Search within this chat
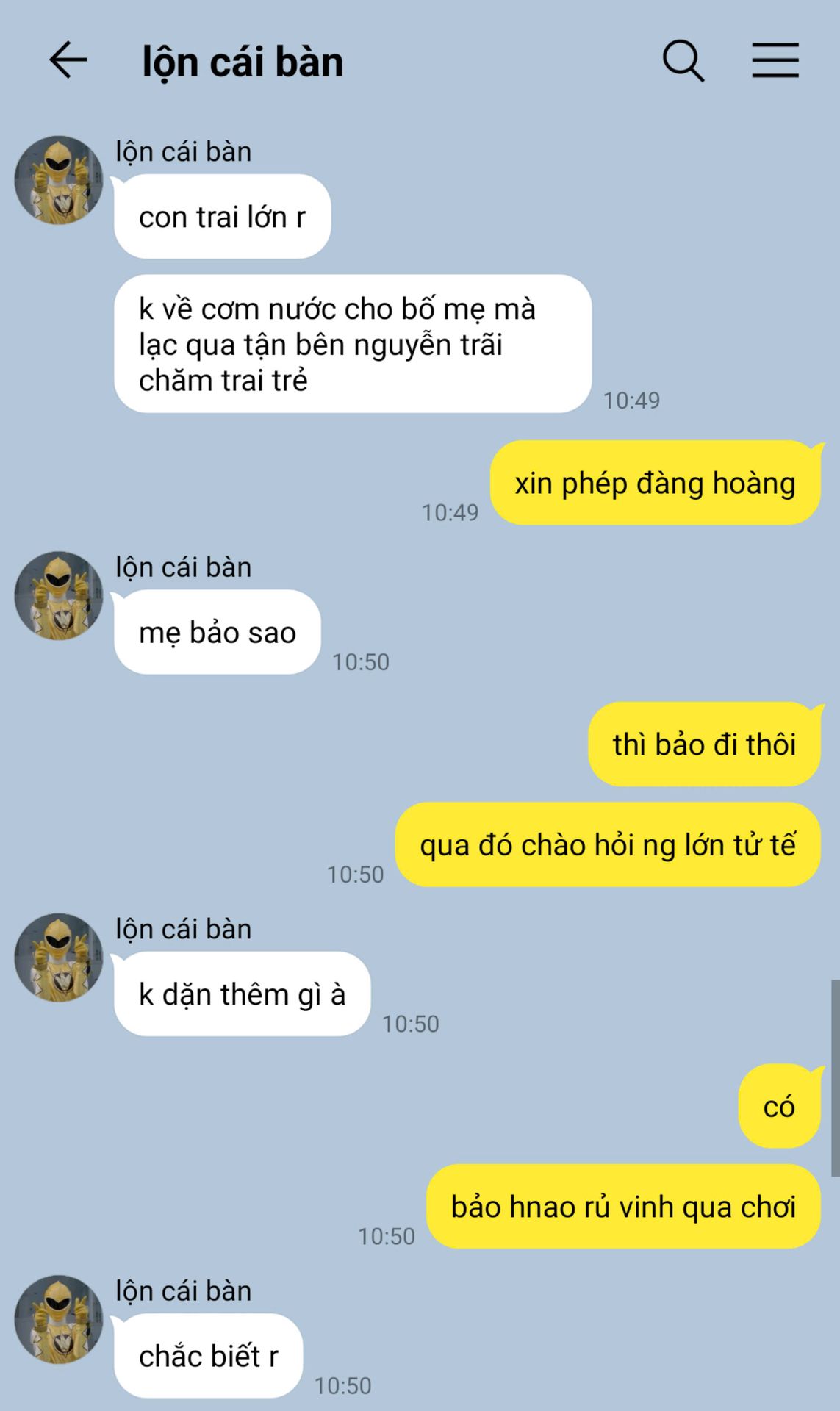Viewport: 840px width, 1411px height. coord(683,60)
